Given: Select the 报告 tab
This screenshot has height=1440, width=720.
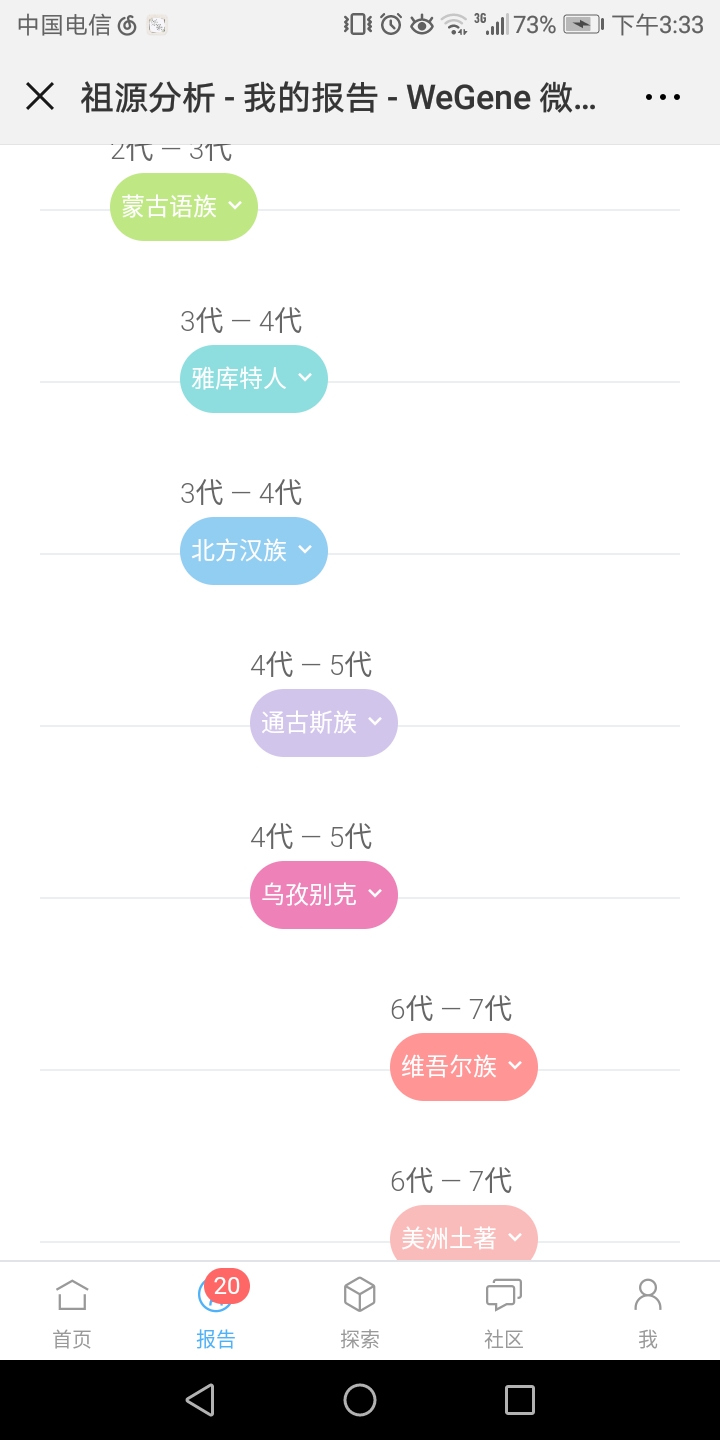Looking at the screenshot, I should click(x=216, y=1312).
